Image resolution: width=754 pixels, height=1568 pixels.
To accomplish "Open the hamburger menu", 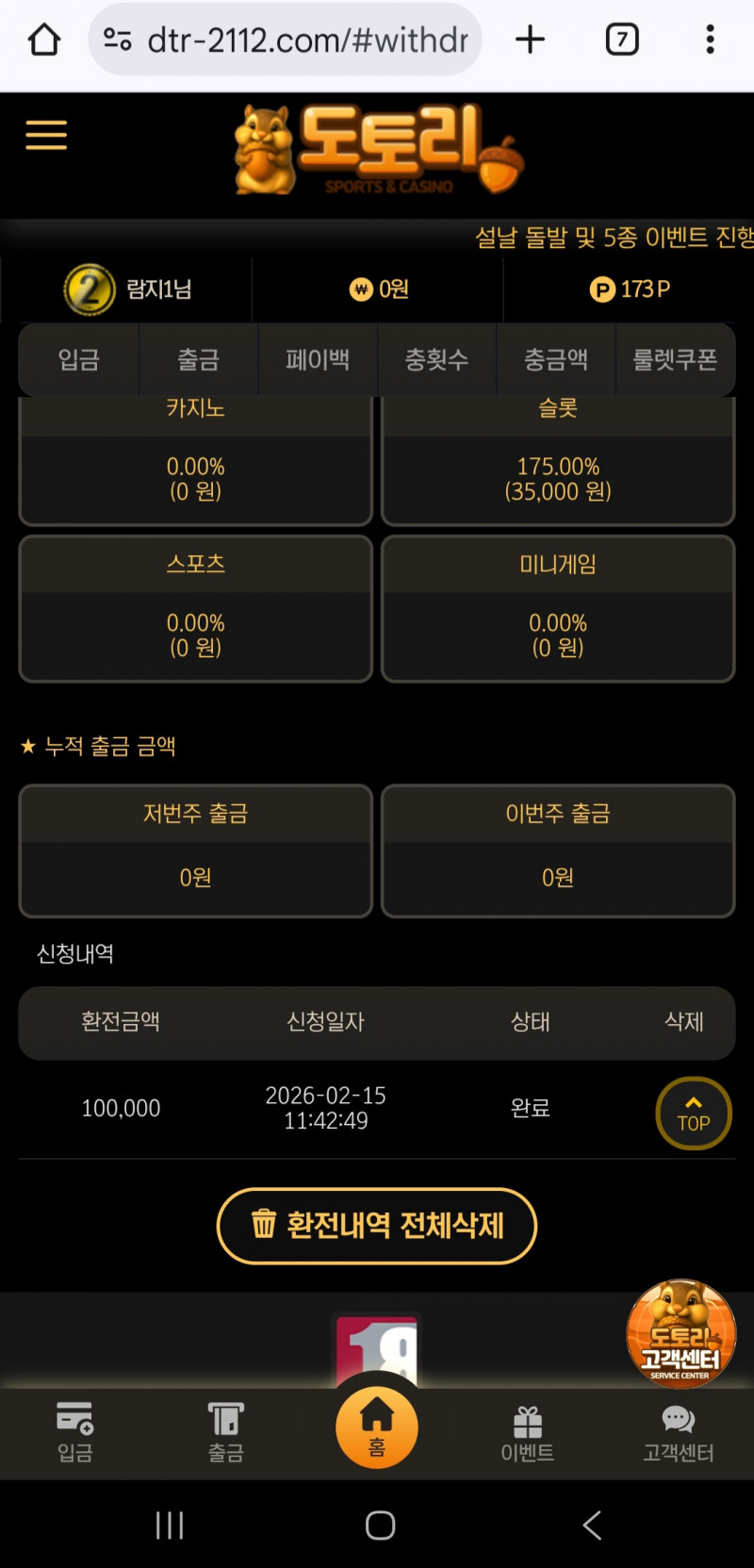I will (46, 135).
